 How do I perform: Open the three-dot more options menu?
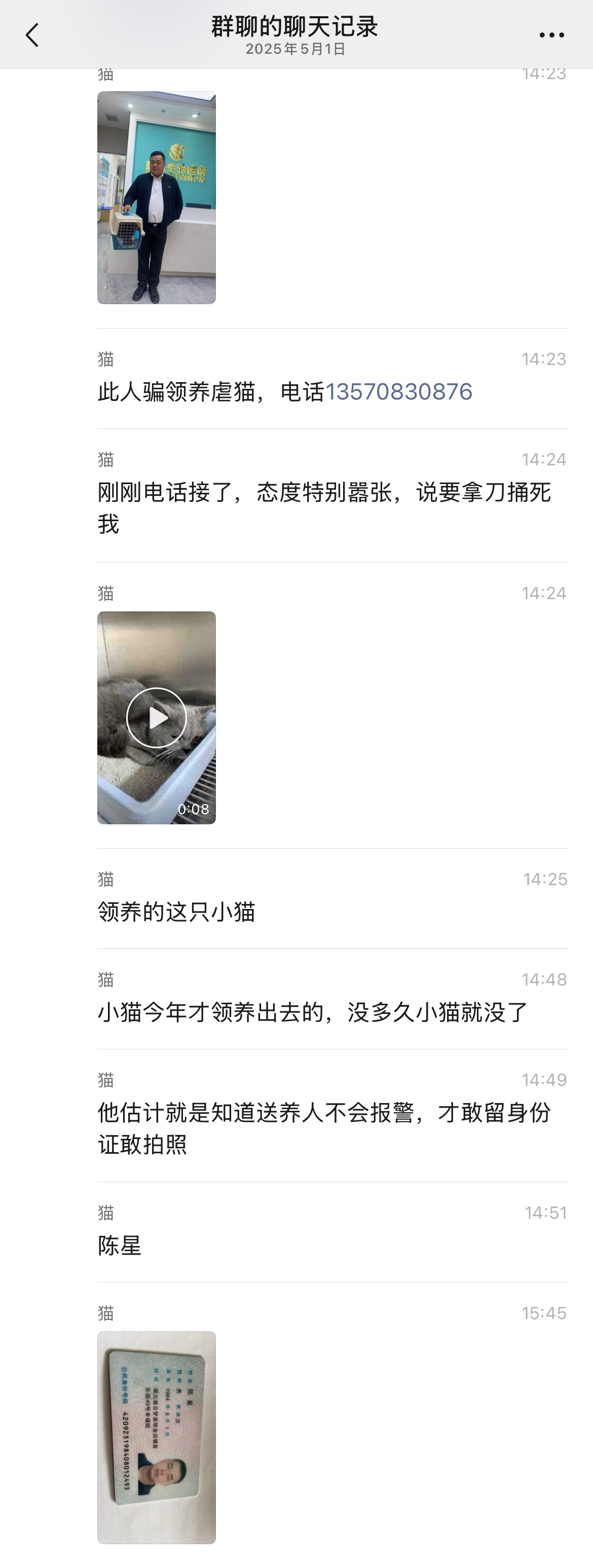click(551, 35)
